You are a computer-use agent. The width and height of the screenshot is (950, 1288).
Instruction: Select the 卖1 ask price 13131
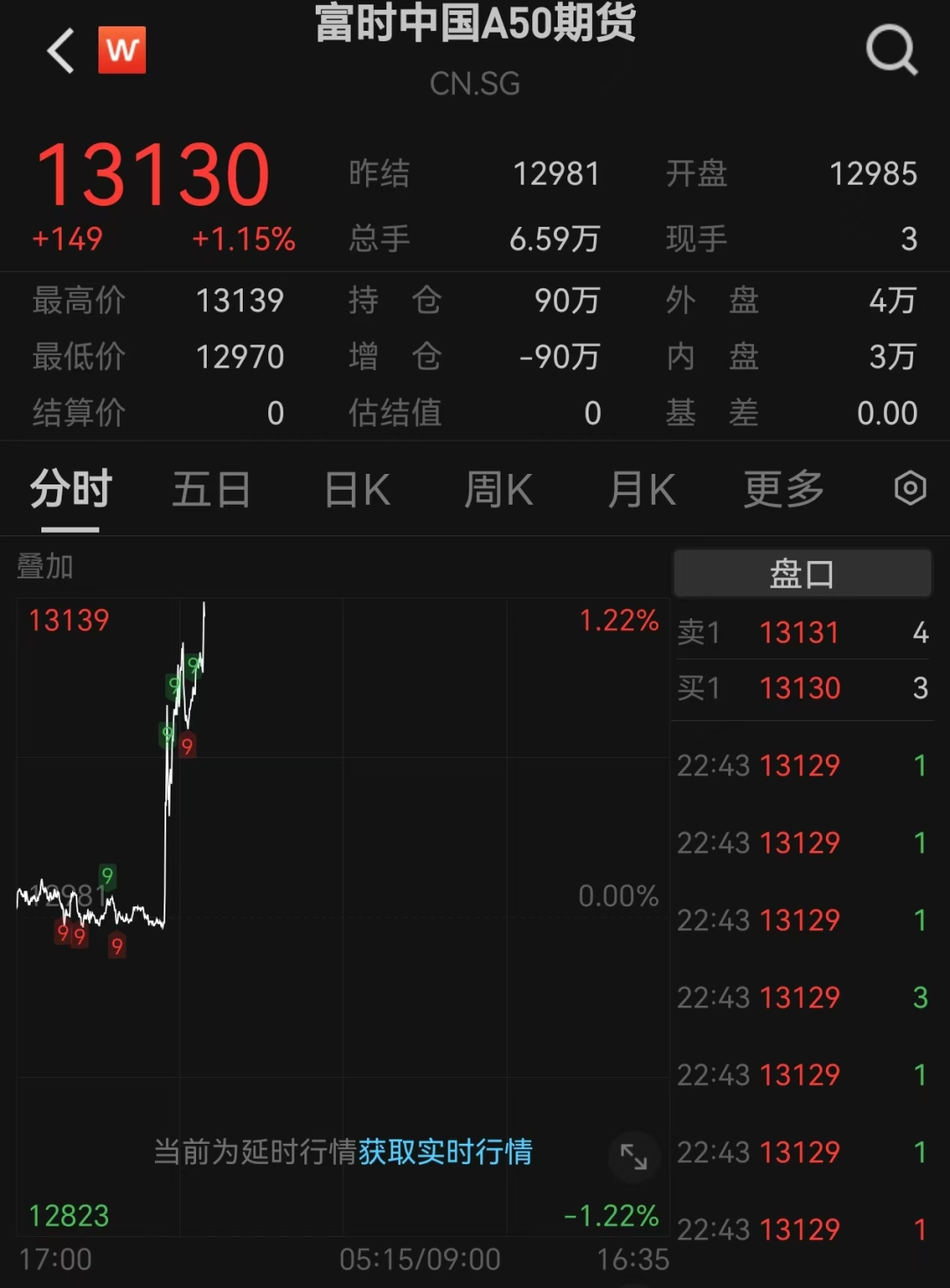coord(799,632)
